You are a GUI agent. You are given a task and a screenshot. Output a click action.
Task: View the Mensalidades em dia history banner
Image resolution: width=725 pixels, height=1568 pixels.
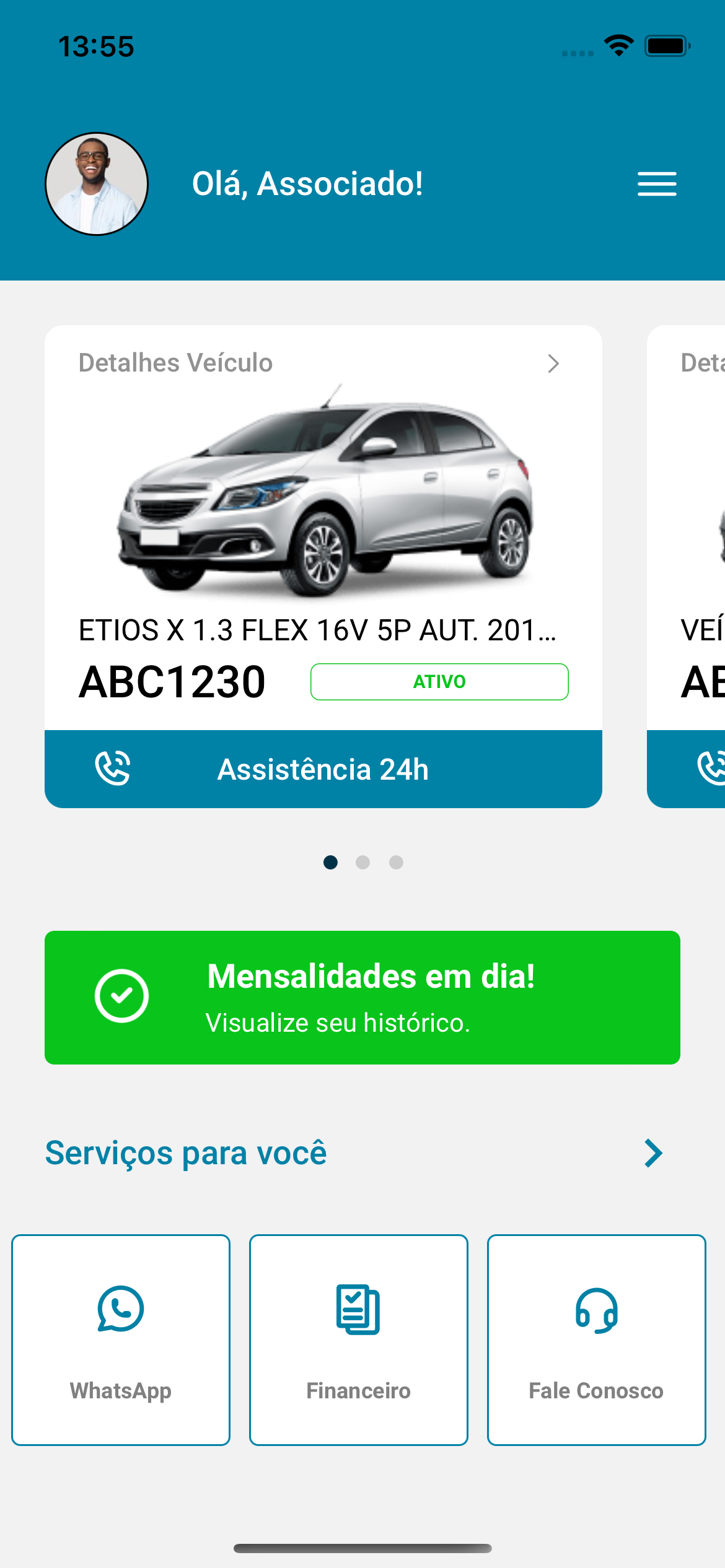pos(362,997)
